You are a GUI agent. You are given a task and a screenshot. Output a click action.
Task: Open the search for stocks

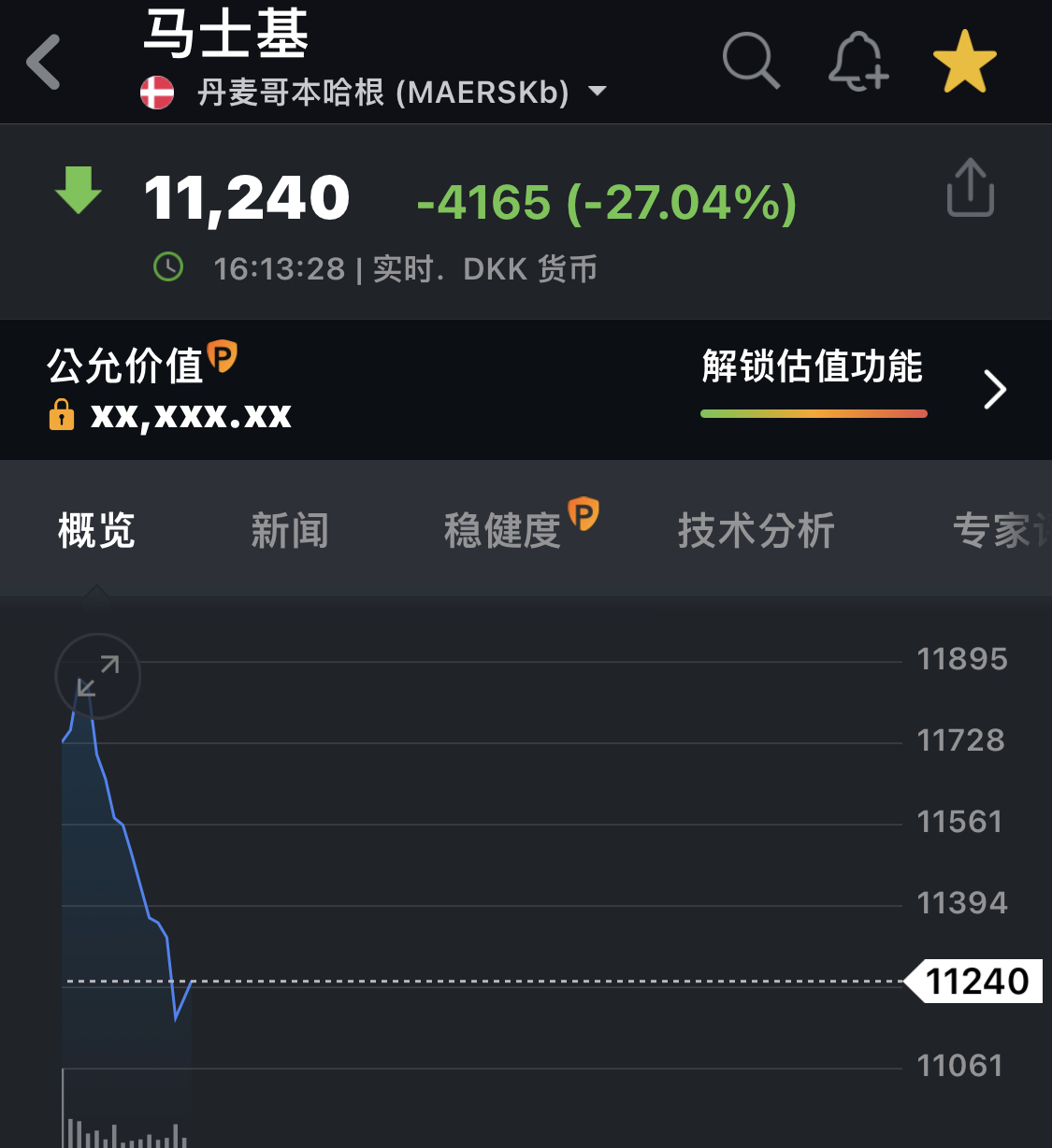point(751,60)
